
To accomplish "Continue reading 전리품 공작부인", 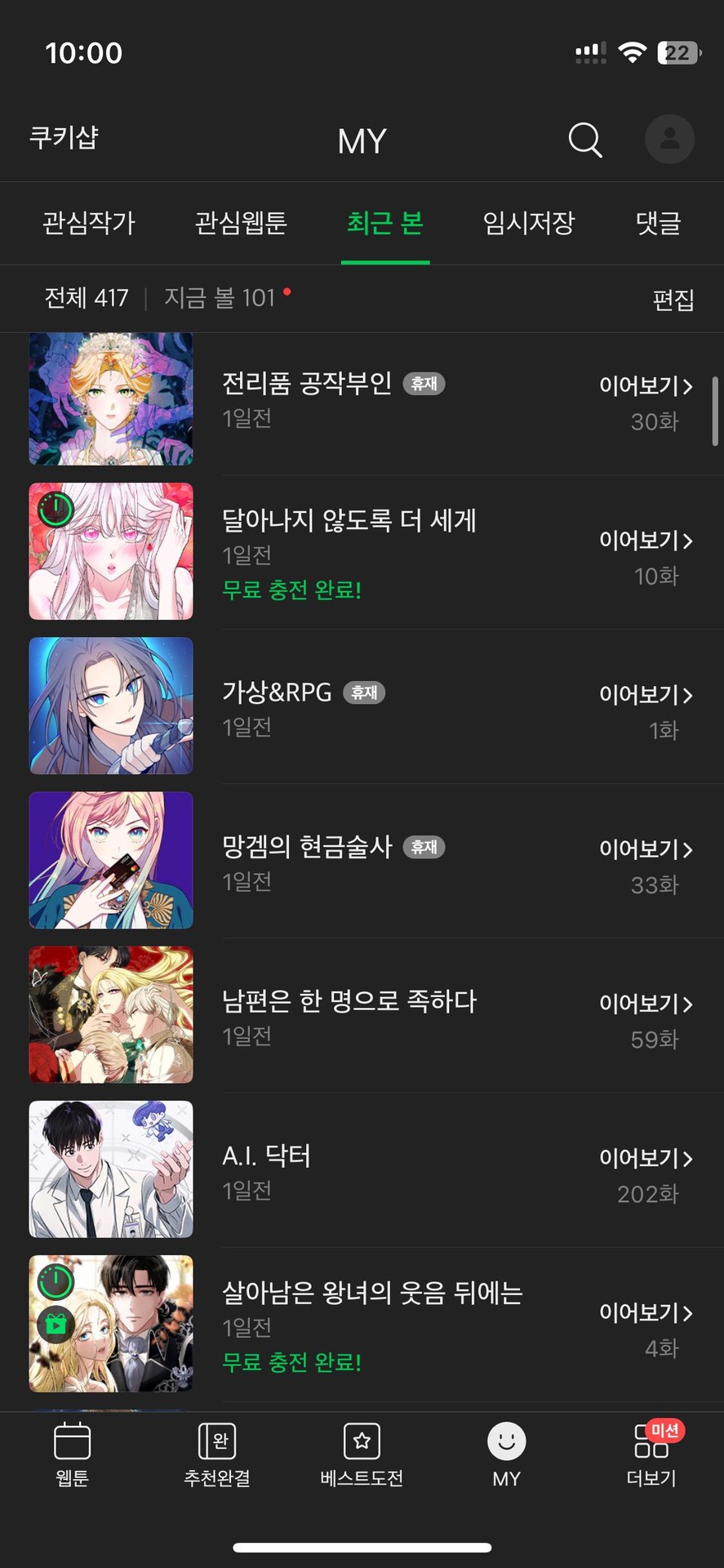I will [x=645, y=386].
